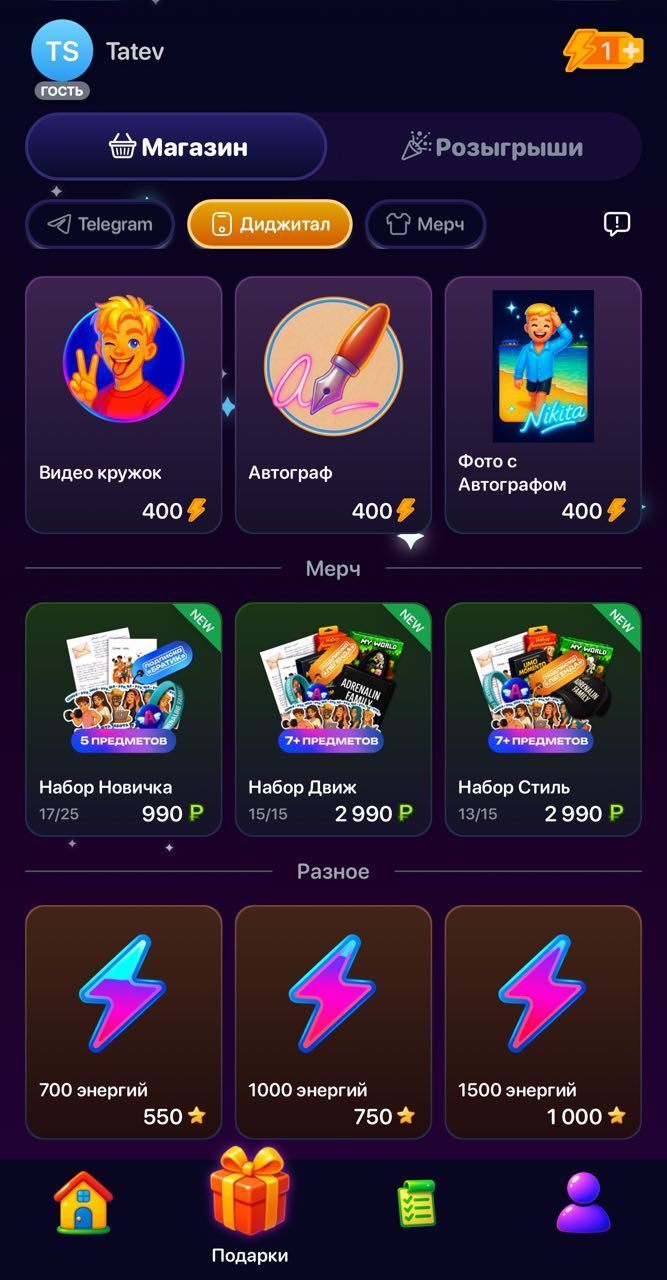Open the tasks checklist tab

pos(416,1203)
